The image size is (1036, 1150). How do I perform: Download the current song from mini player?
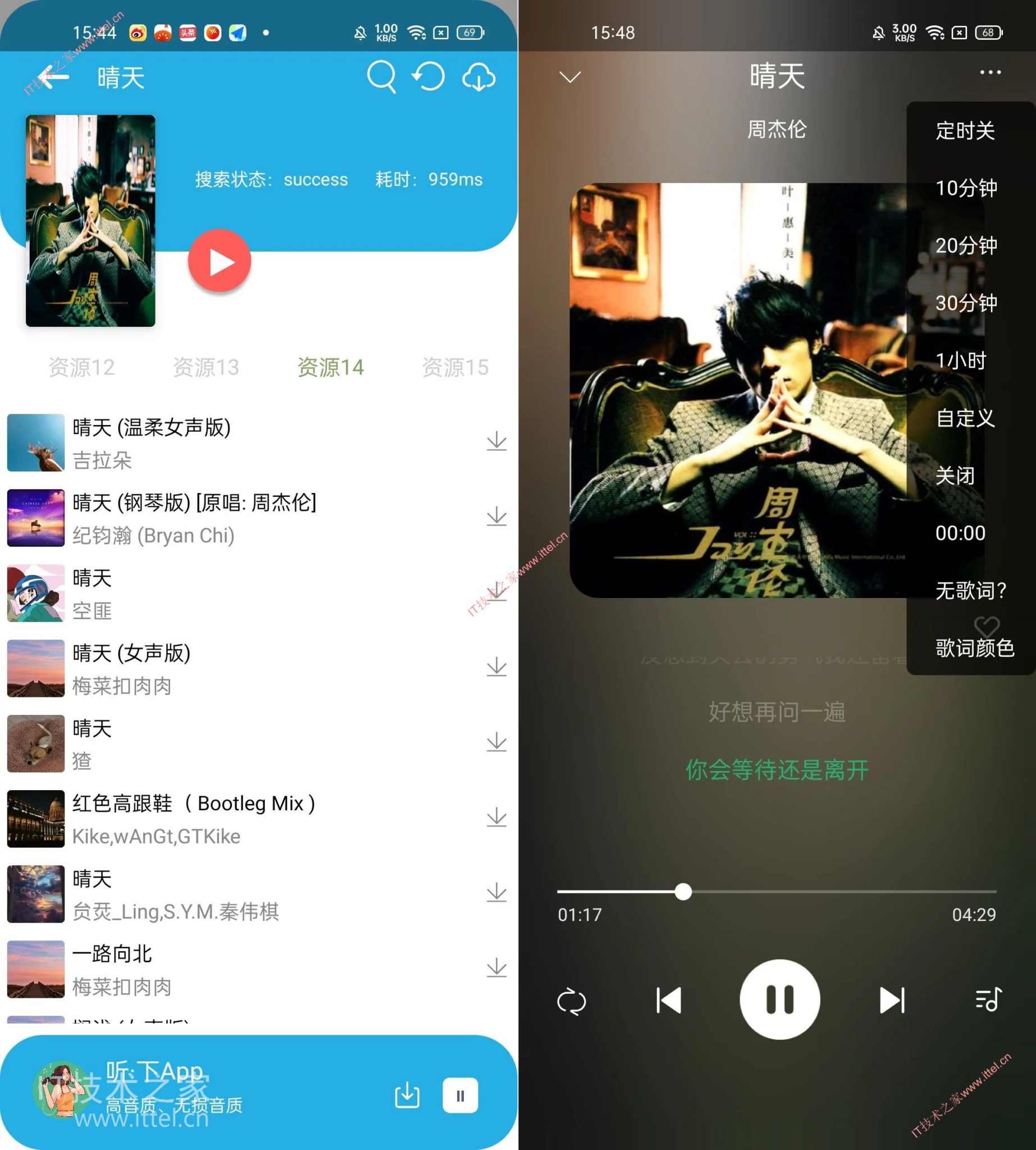(407, 1096)
